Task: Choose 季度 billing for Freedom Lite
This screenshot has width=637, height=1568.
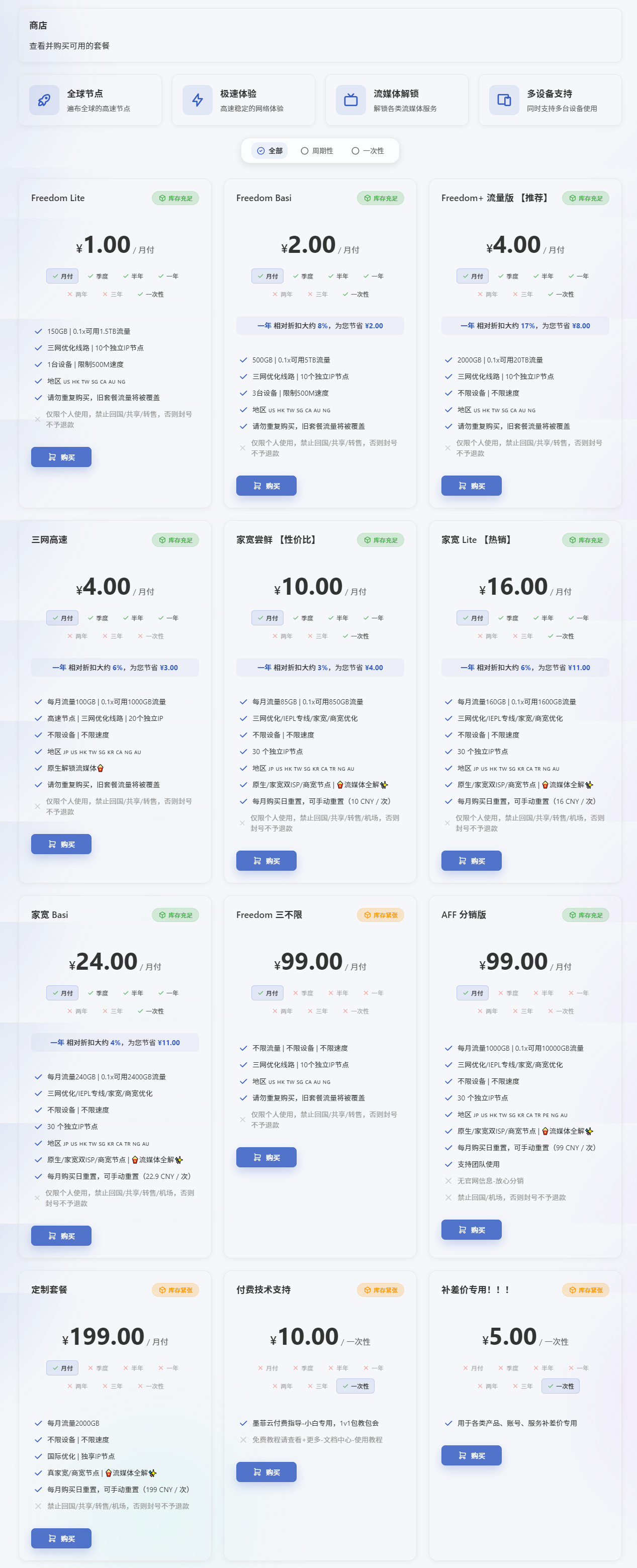Action: (x=98, y=276)
